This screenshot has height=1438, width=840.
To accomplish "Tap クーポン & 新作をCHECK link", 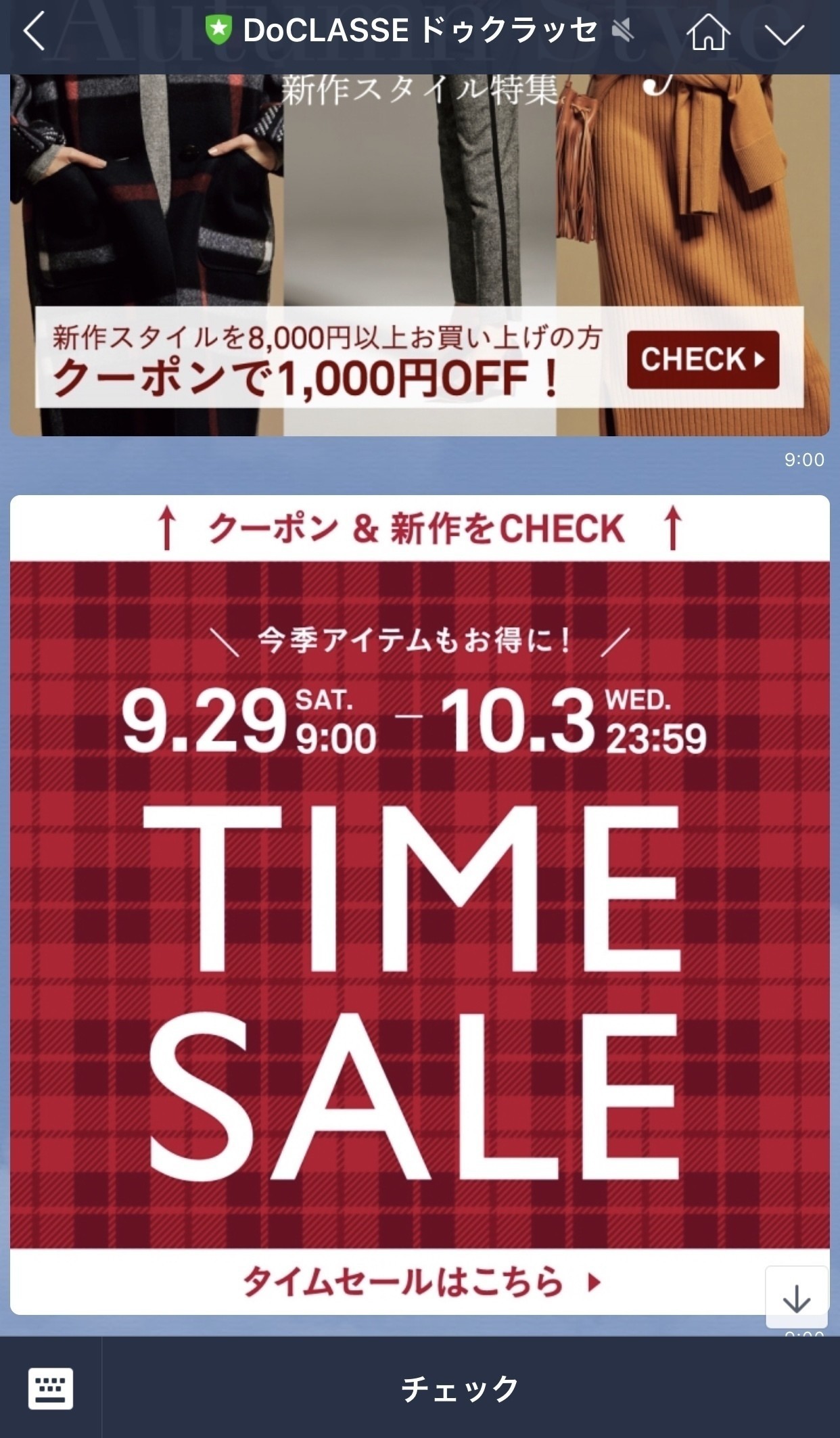I will [x=419, y=528].
